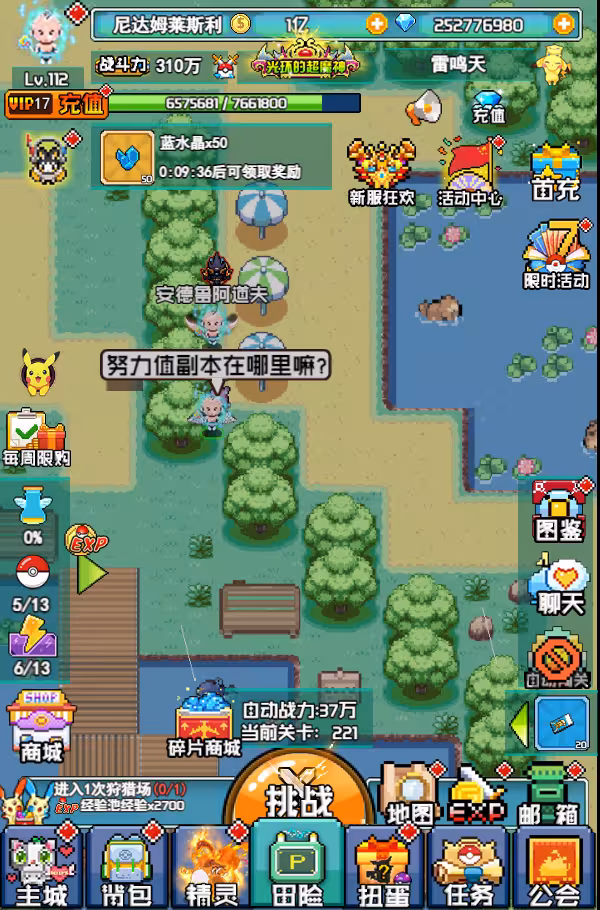The width and height of the screenshot is (600, 910).
Task: Add more gold coins
Action: point(376,24)
